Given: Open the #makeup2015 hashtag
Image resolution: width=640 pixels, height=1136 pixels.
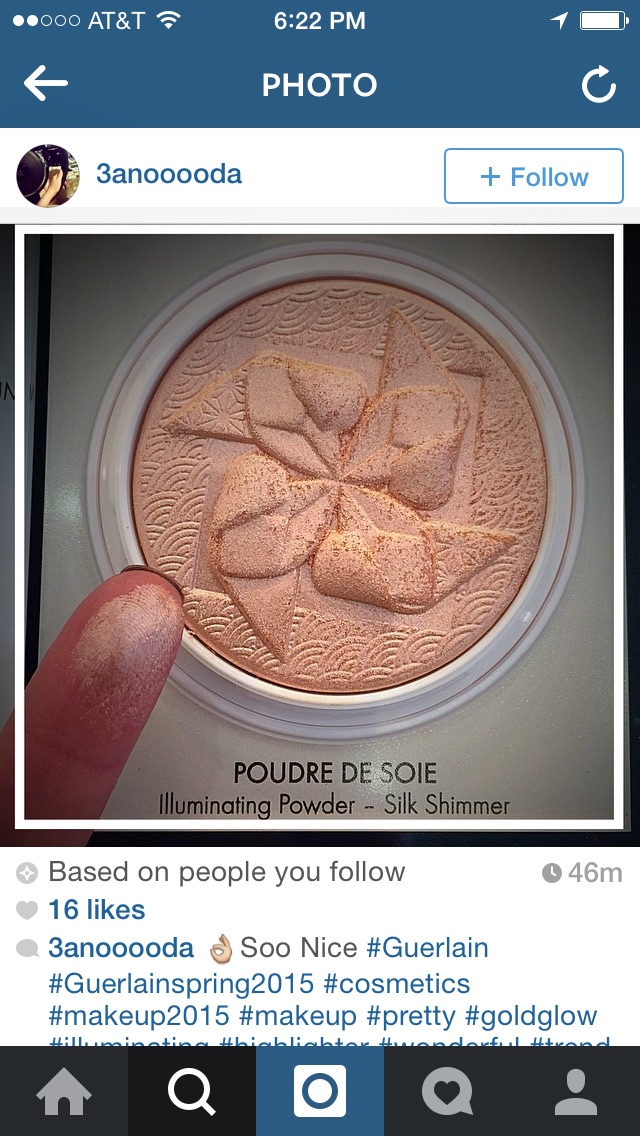Looking at the screenshot, I should (x=139, y=1017).
